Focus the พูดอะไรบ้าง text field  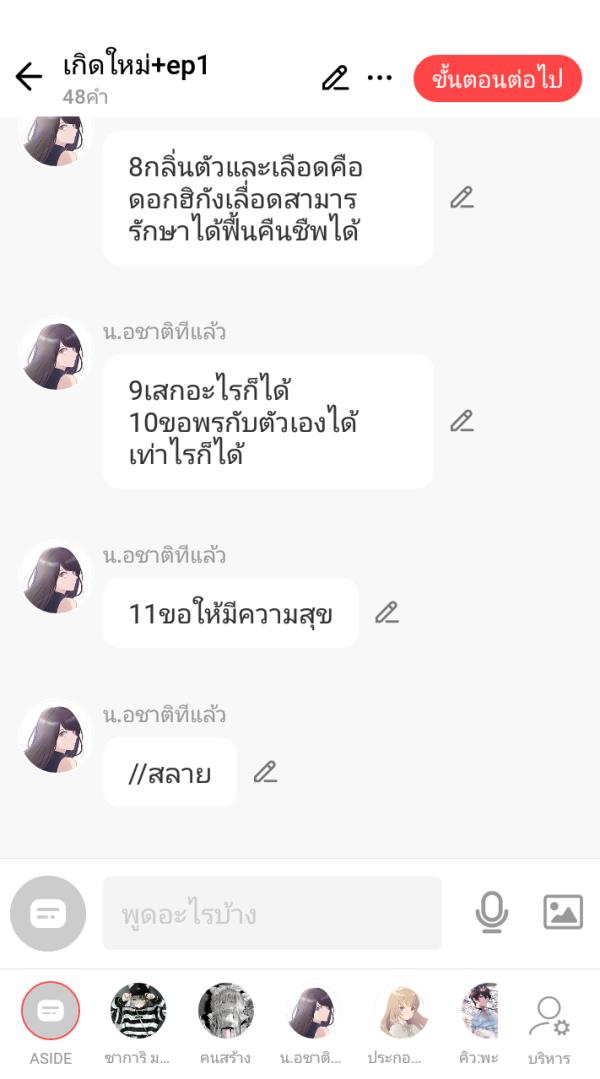(x=272, y=913)
